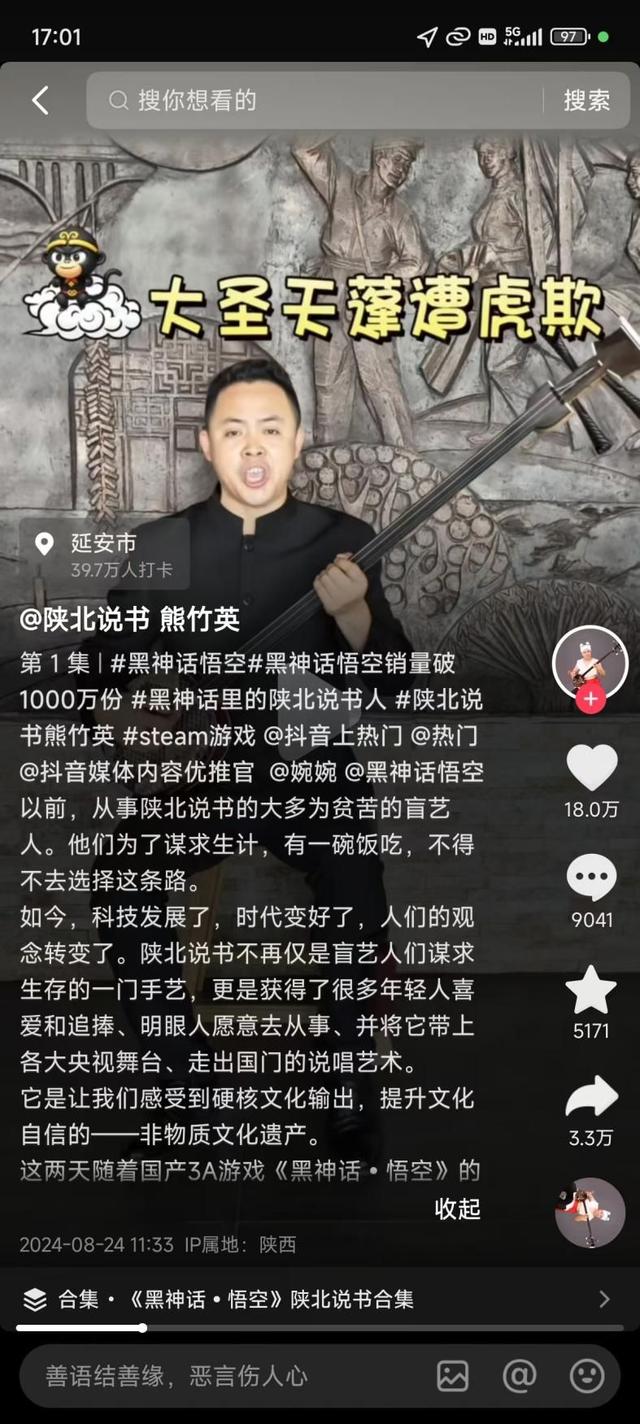The height and width of the screenshot is (1424, 640).
Task: Open the 延安市 location tag
Action: (x=103, y=554)
